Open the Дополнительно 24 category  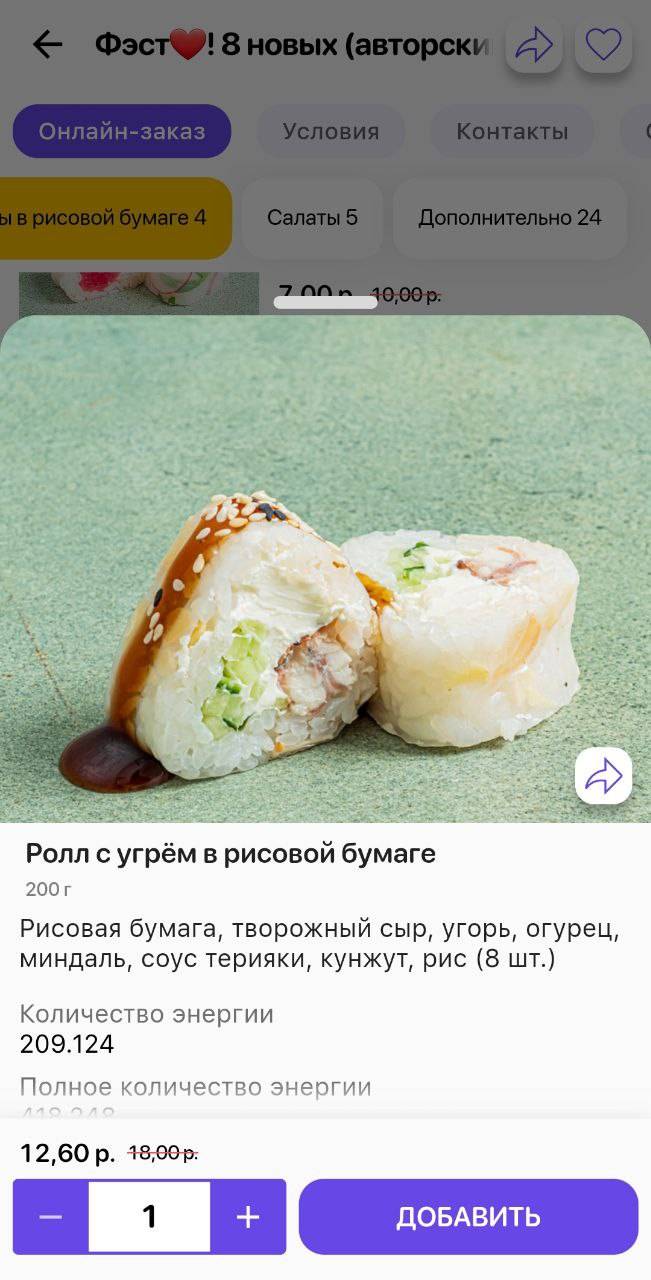(510, 218)
